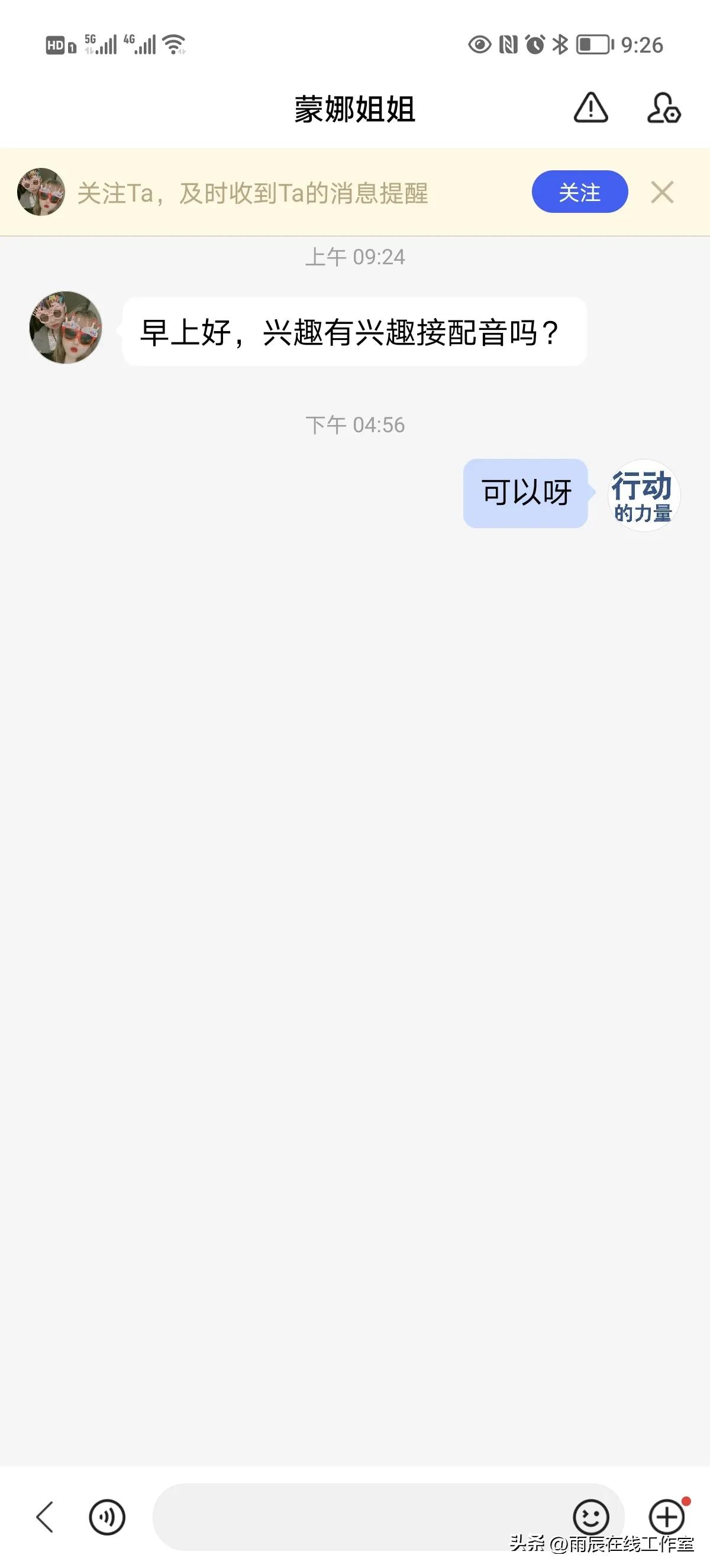
Task: Open sender avatar next to 早上好 message
Action: [66, 331]
